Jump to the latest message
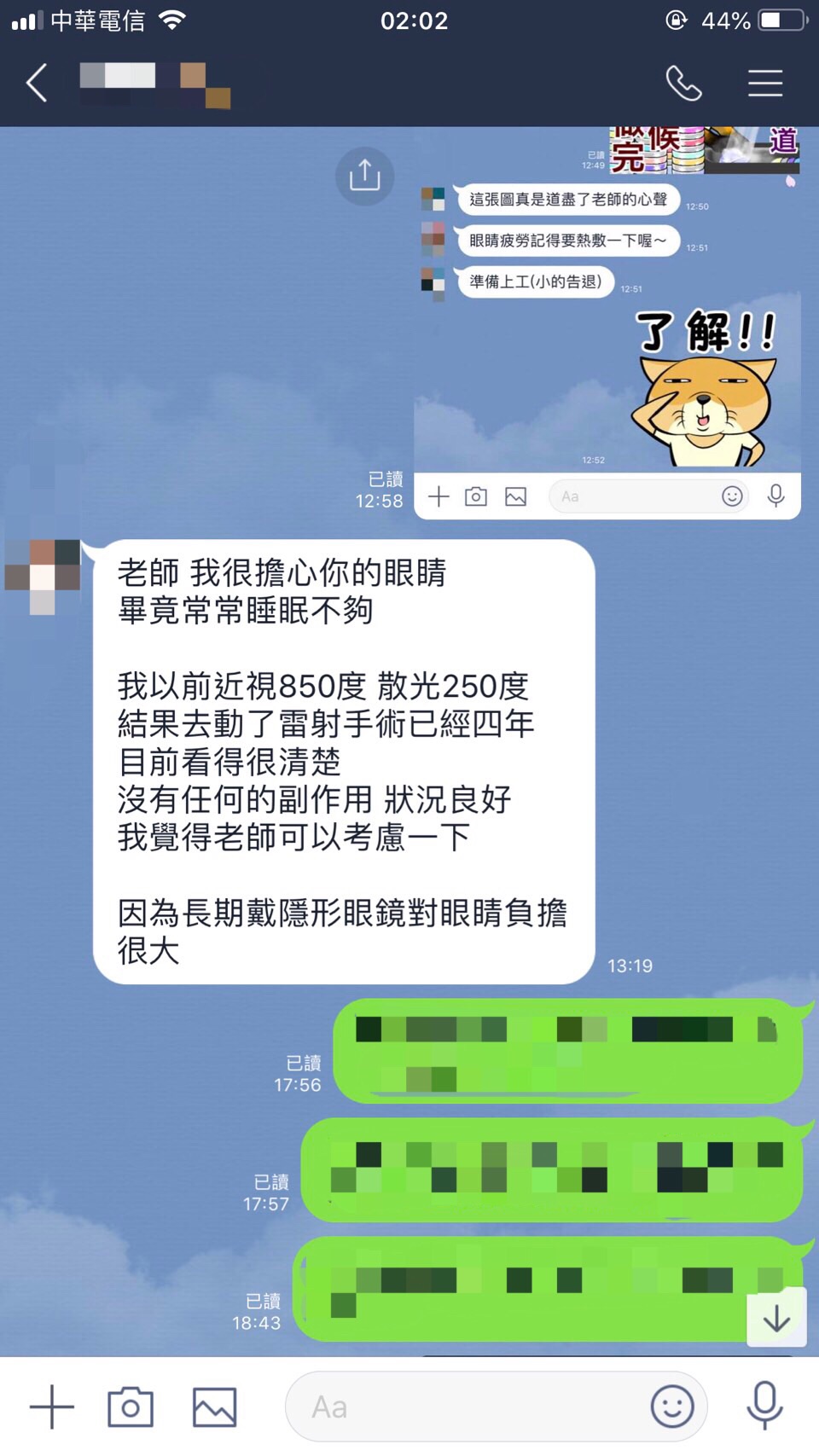Image resolution: width=819 pixels, height=1456 pixels. 776,1318
